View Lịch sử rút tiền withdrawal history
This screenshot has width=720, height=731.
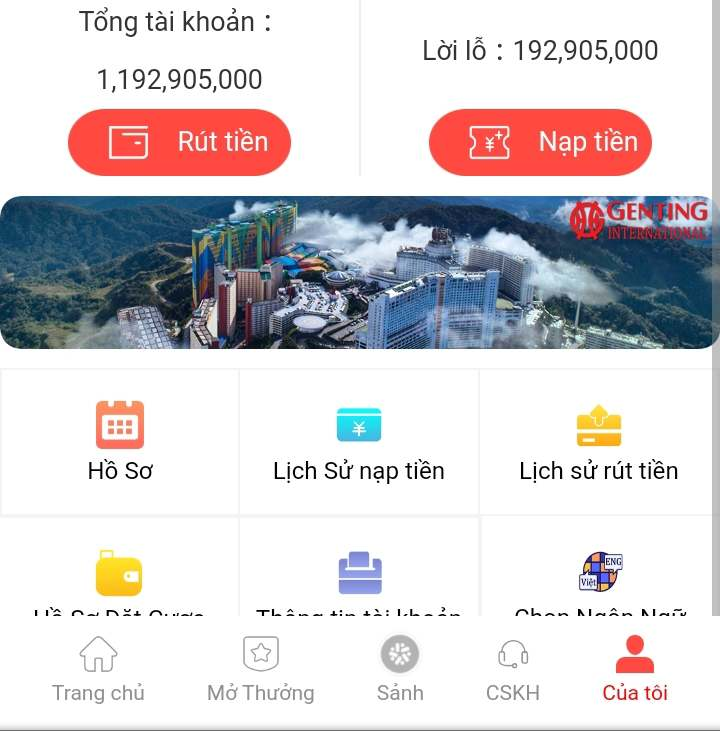[x=598, y=441]
